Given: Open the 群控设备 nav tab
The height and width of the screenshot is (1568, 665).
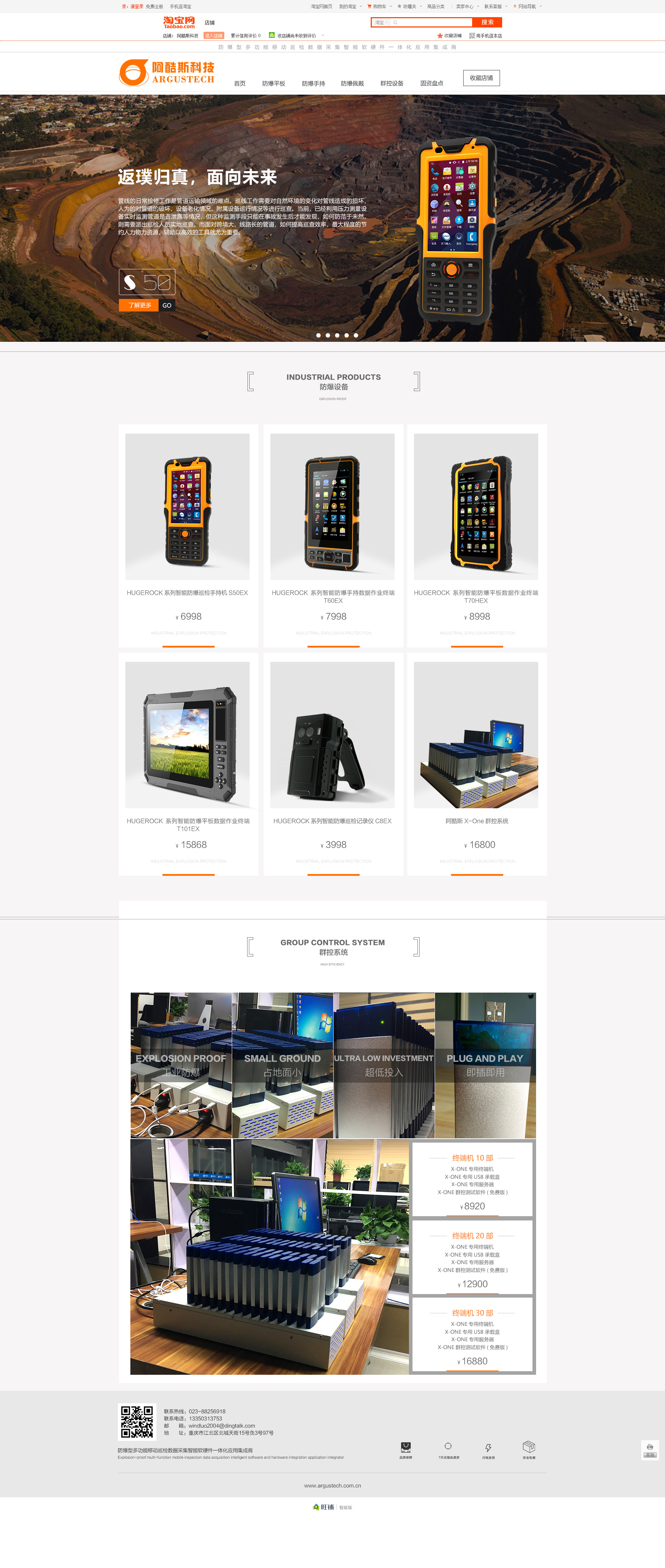Looking at the screenshot, I should click(x=392, y=83).
